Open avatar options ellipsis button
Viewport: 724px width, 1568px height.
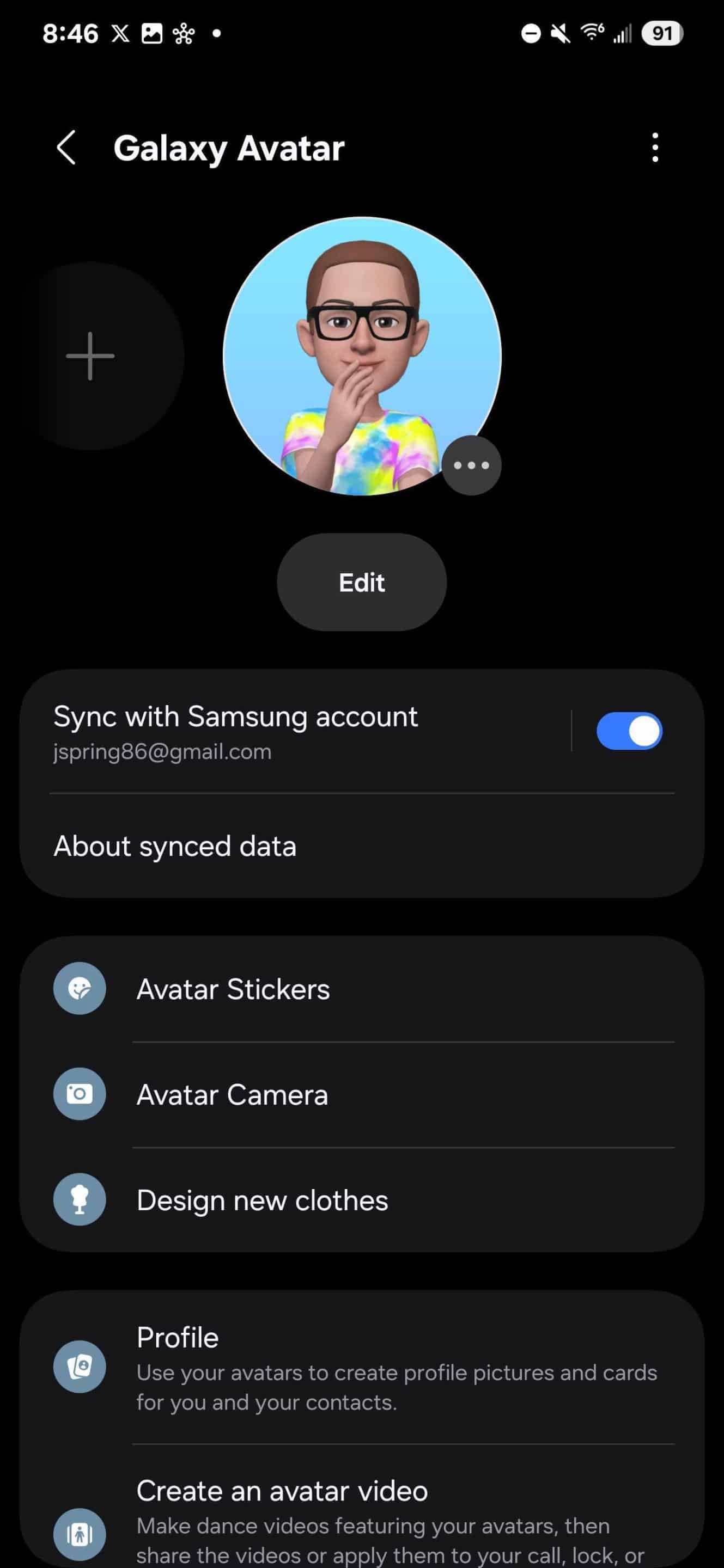471,465
